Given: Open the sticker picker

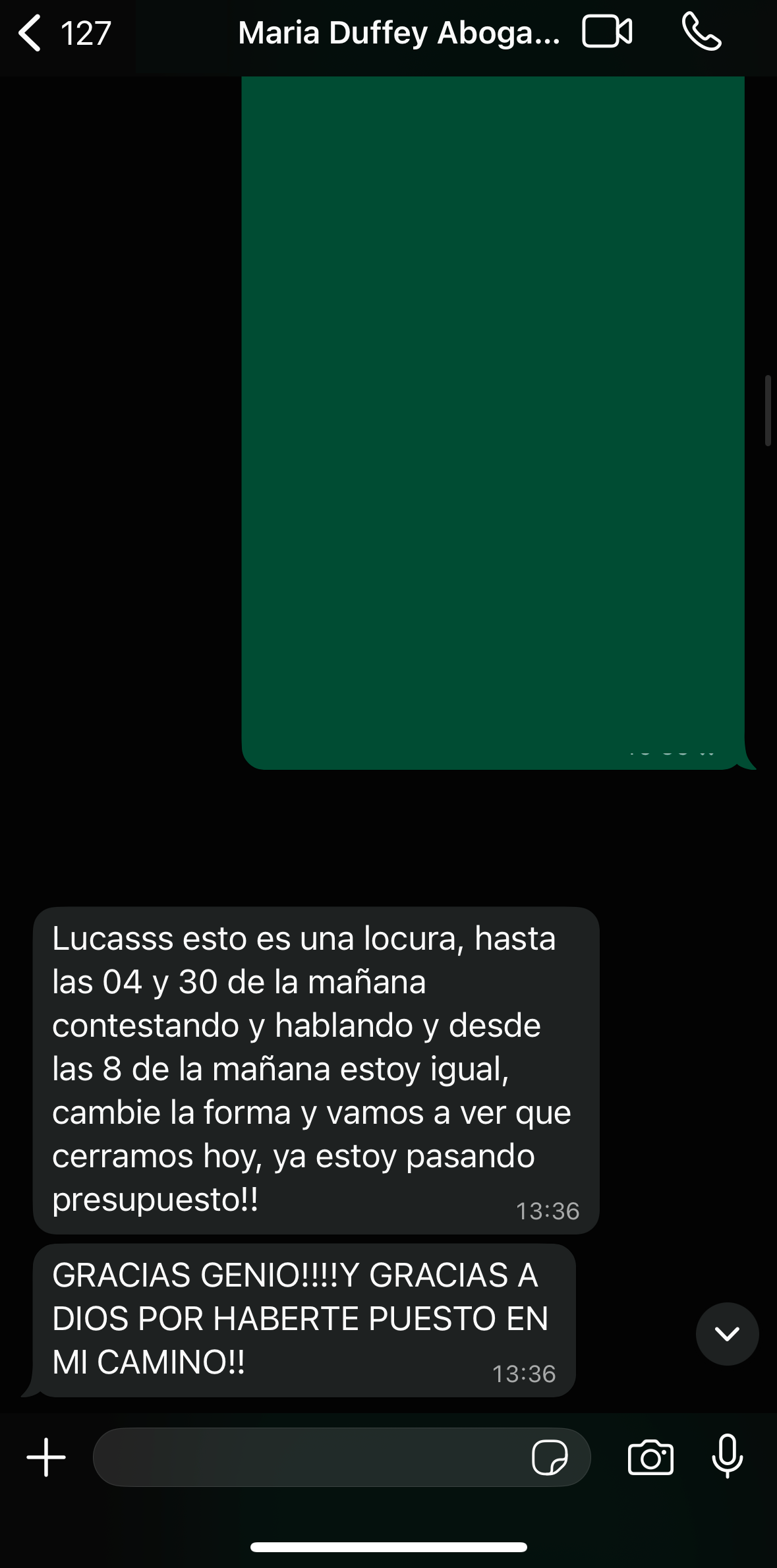Looking at the screenshot, I should (550, 1457).
